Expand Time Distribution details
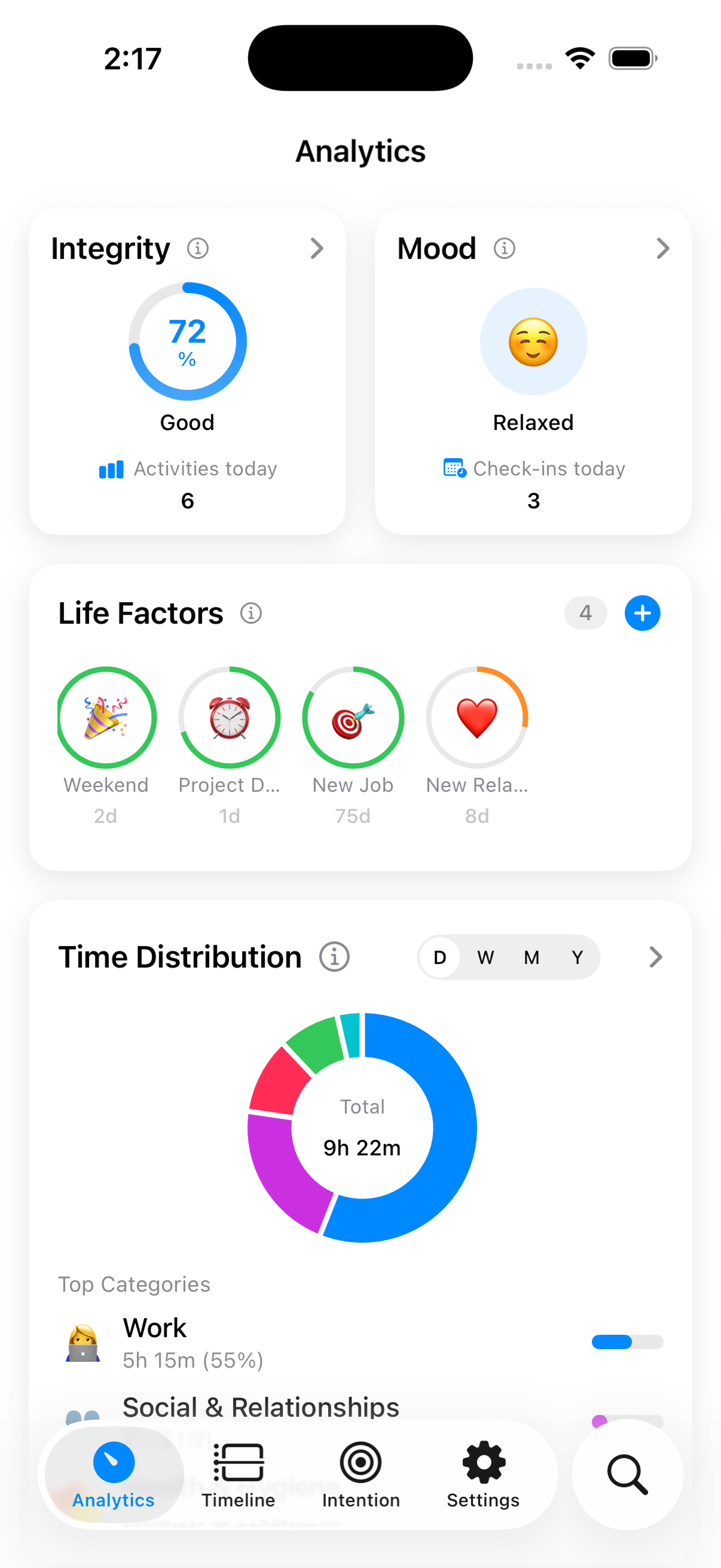 (x=655, y=957)
